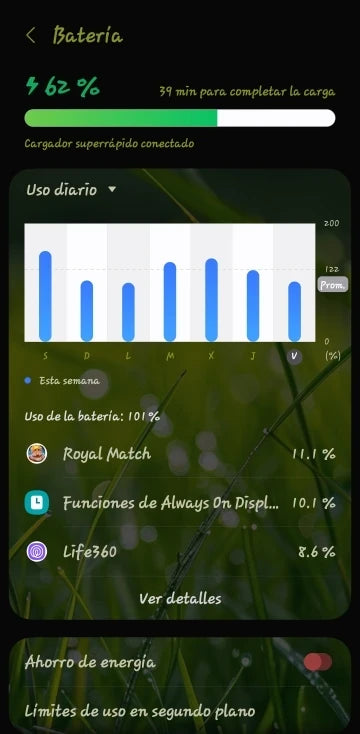This screenshot has height=734, width=360.
Task: Expand the Uso diario dropdown
Action: [71, 190]
